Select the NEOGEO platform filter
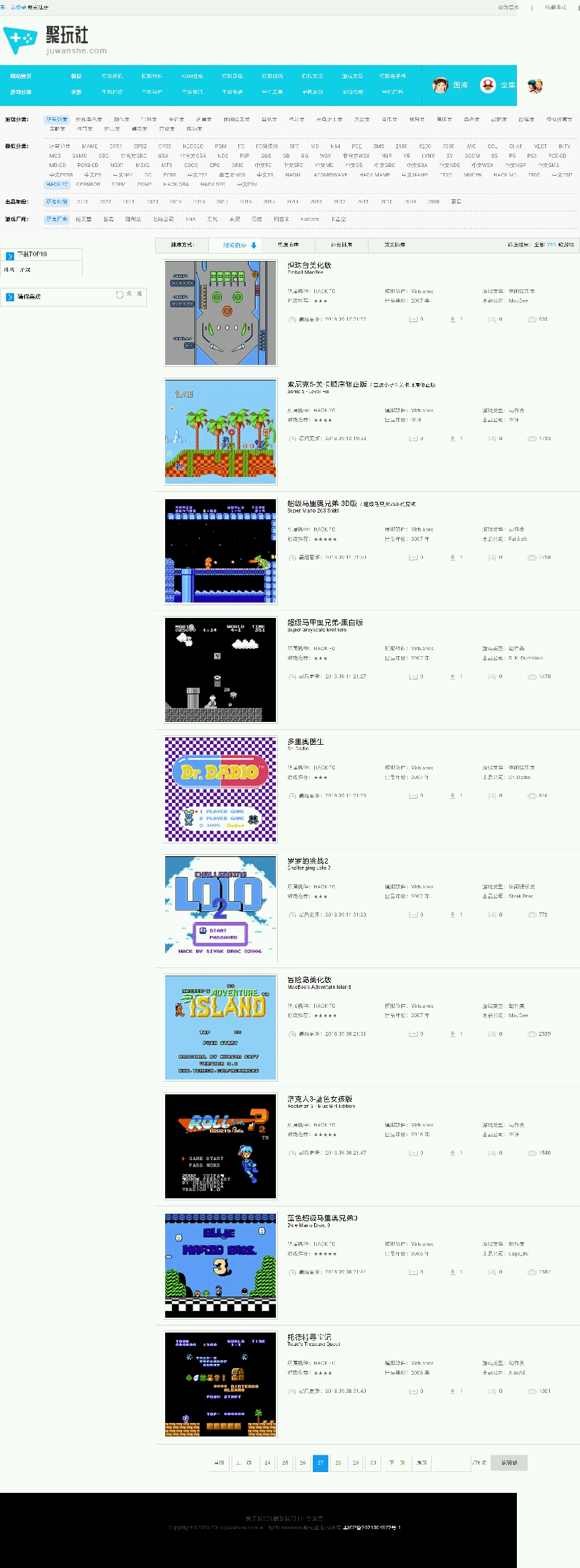The height and width of the screenshot is (1568, 580). 193,146
